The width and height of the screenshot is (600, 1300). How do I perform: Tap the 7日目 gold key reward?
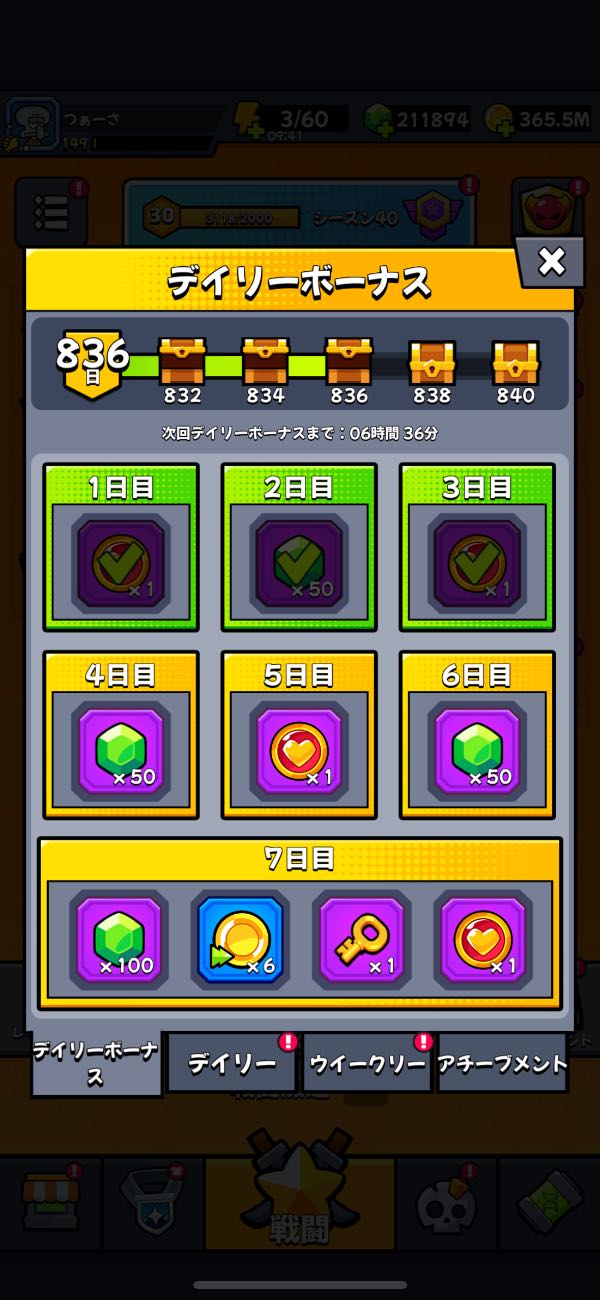tap(361, 940)
